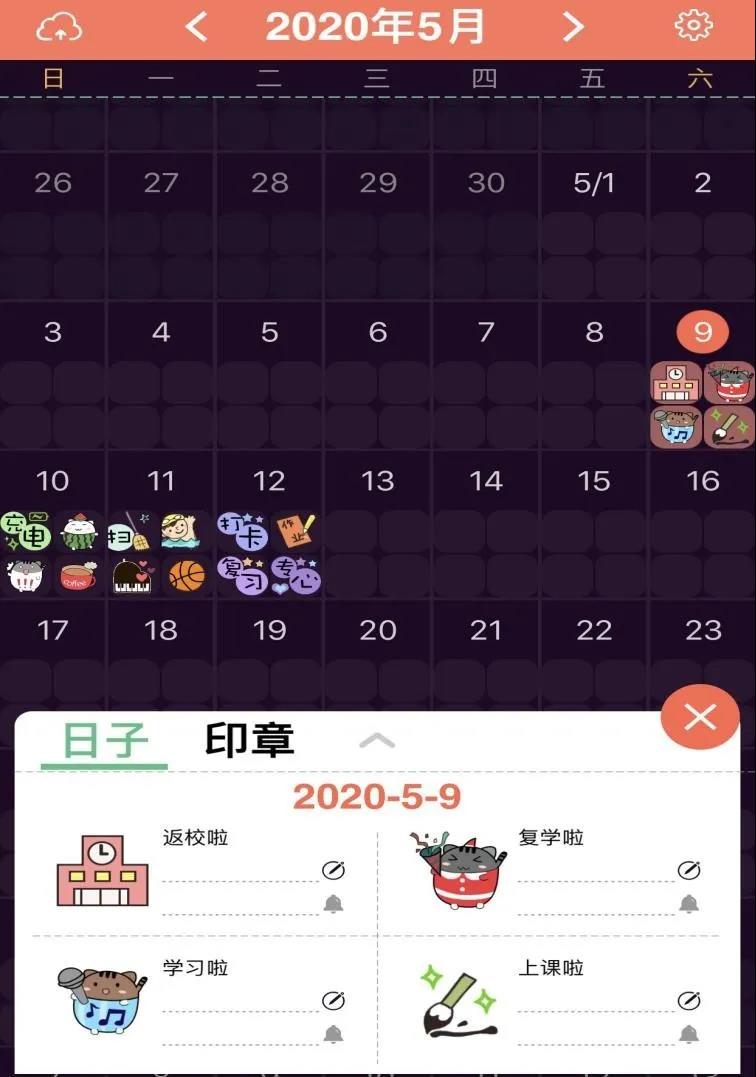Open the cloud upload icon
This screenshot has height=1077, width=756.
tap(58, 27)
